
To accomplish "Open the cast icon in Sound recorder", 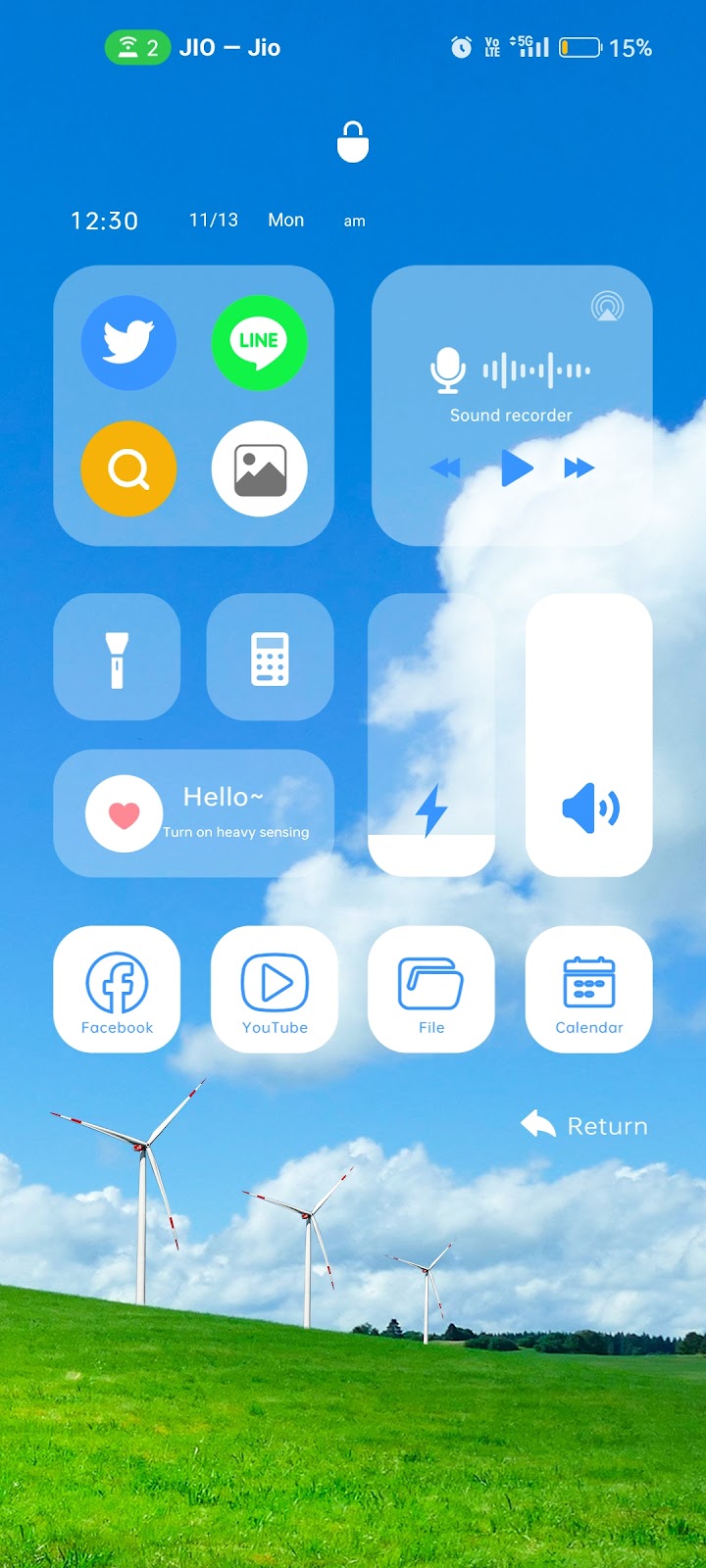I will 607,307.
